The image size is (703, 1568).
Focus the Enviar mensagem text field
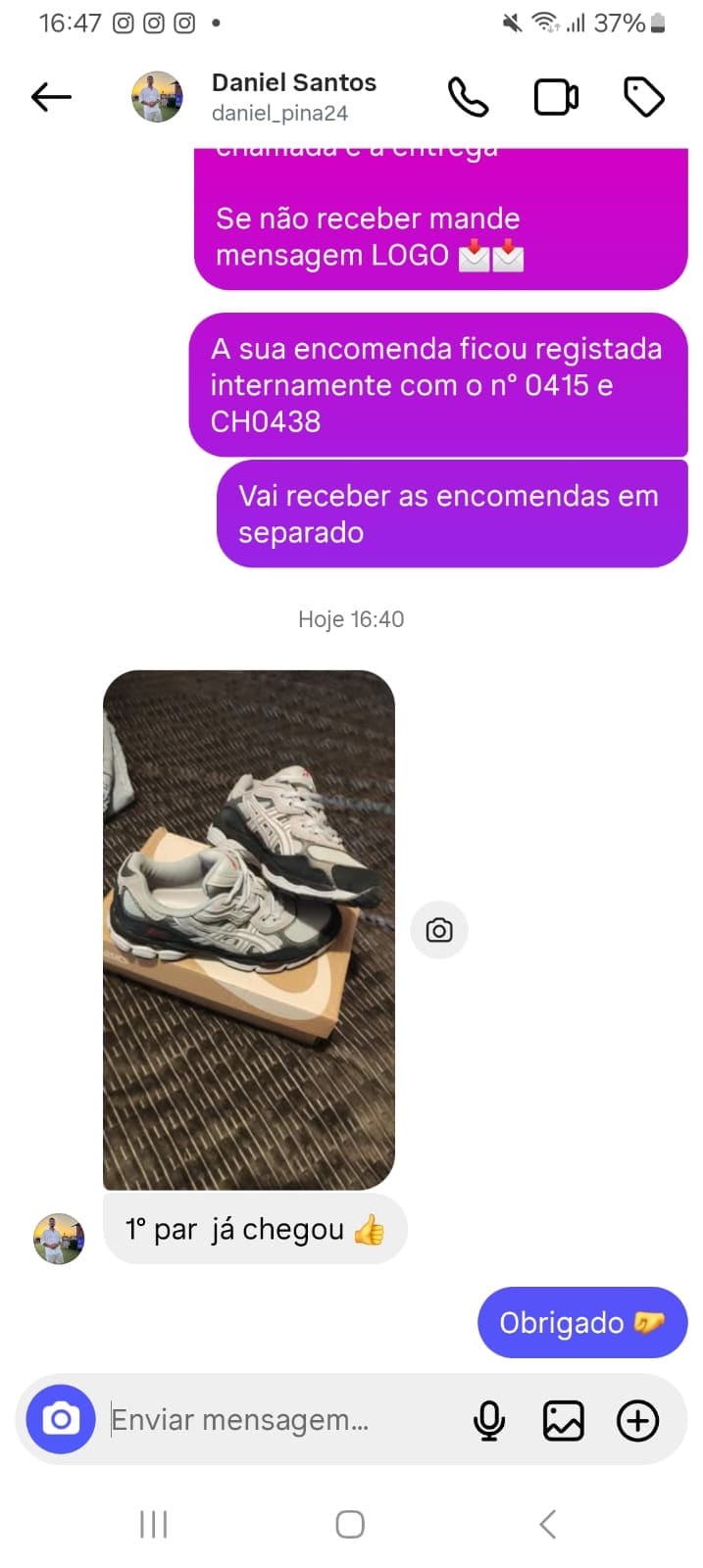(279, 1420)
